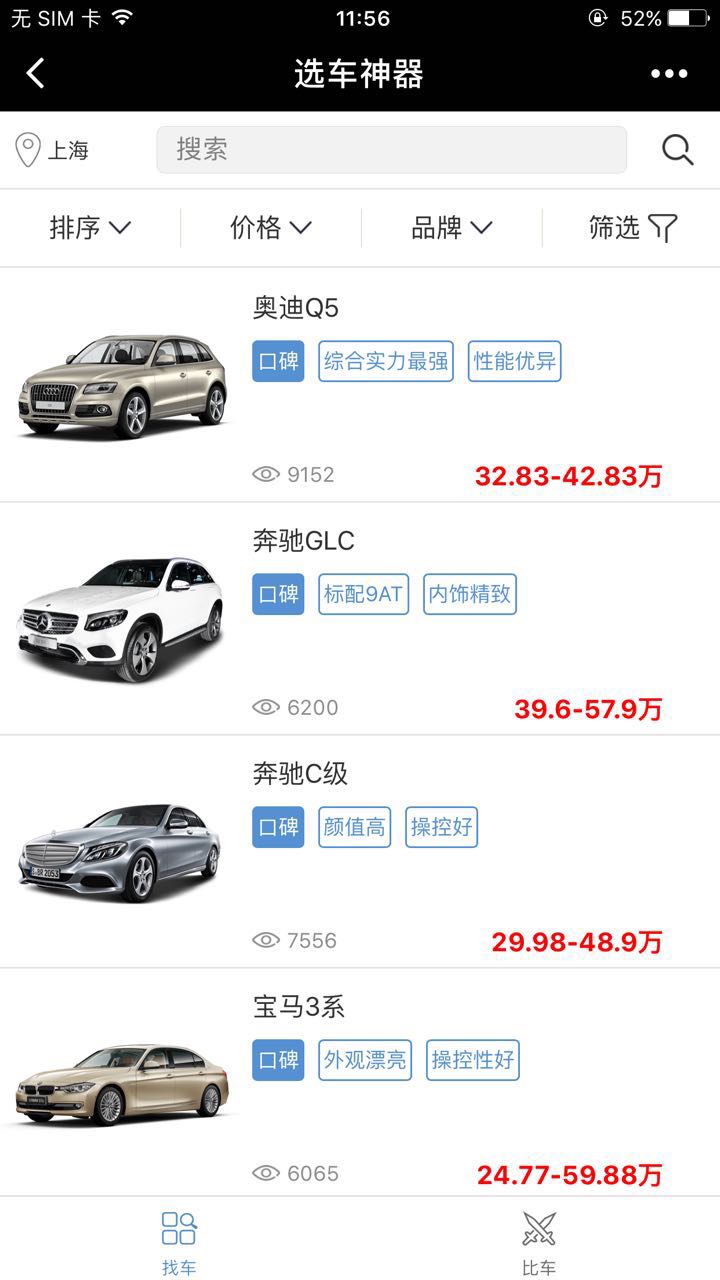Go back using the top-left arrow

click(36, 73)
